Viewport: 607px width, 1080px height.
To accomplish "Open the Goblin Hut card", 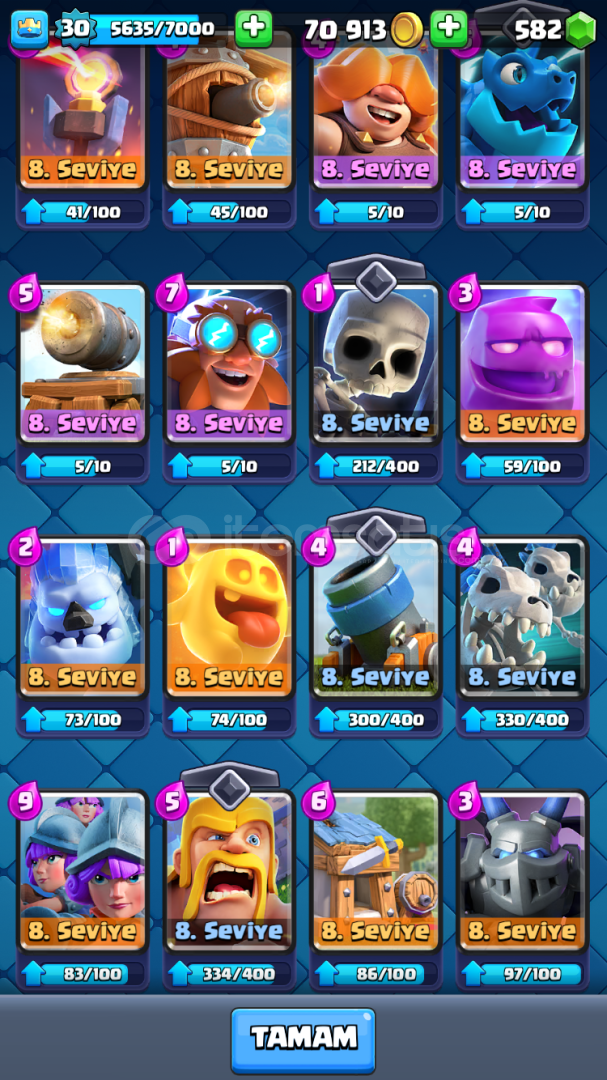I will pos(376,872).
